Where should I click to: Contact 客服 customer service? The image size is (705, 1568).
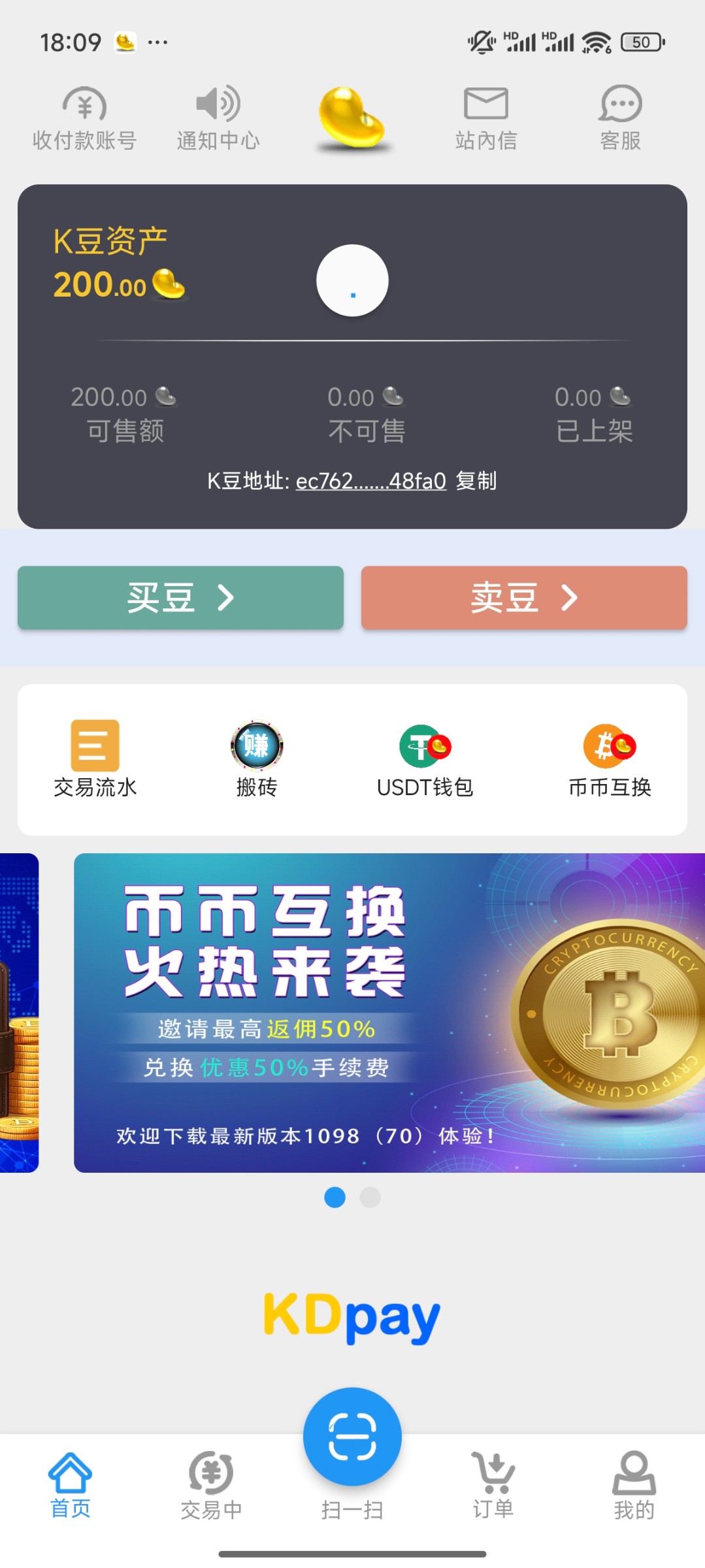click(x=620, y=119)
